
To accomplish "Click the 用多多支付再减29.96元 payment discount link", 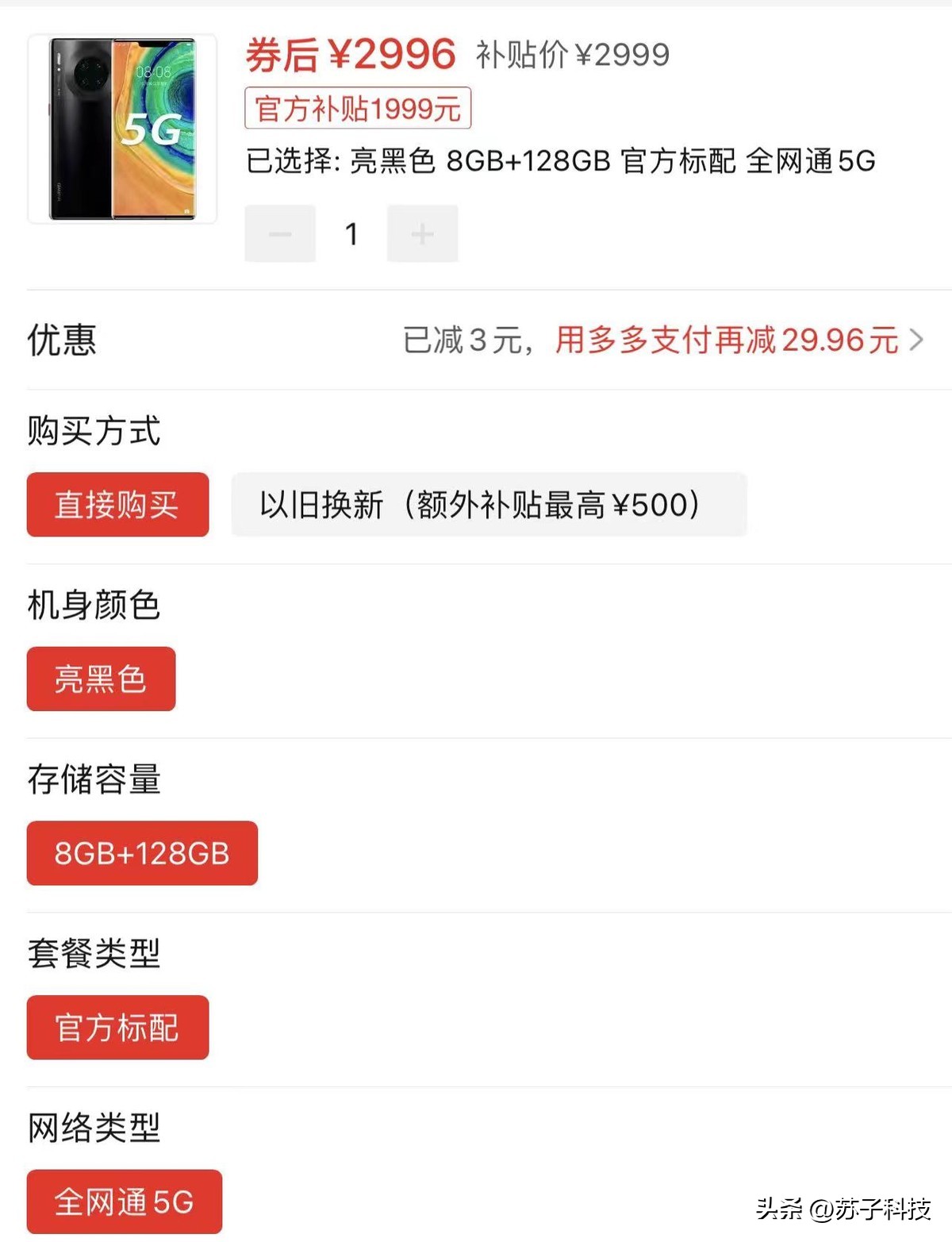I will [x=726, y=340].
